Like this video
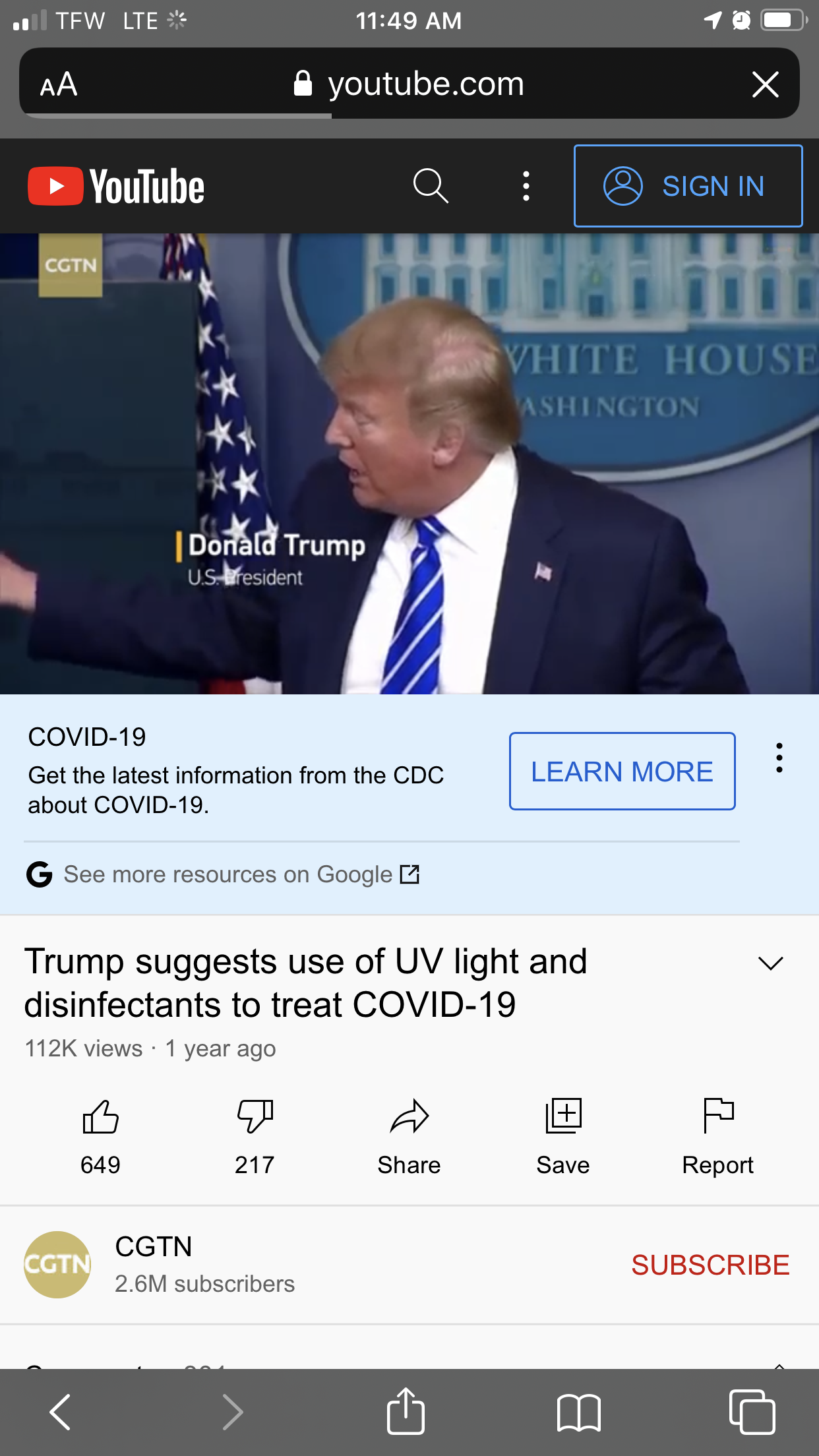 pos(100,1137)
